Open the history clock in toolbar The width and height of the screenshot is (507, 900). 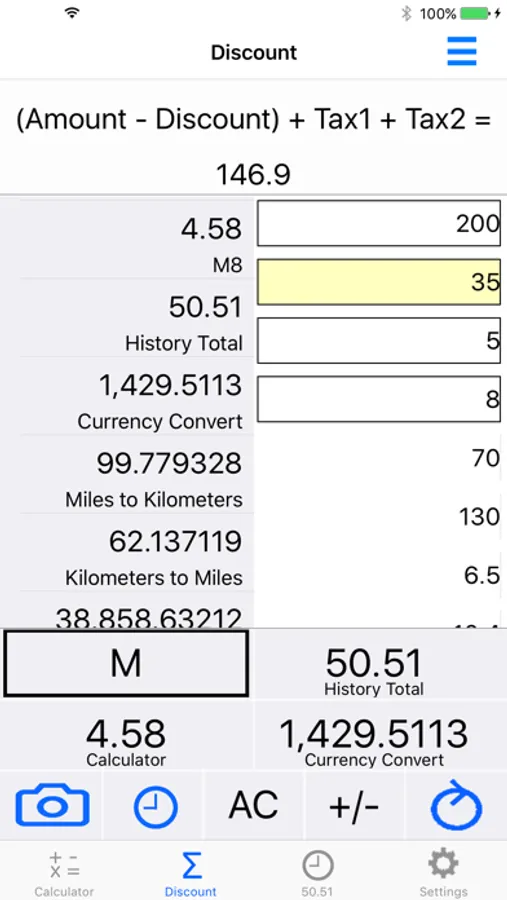pos(156,807)
